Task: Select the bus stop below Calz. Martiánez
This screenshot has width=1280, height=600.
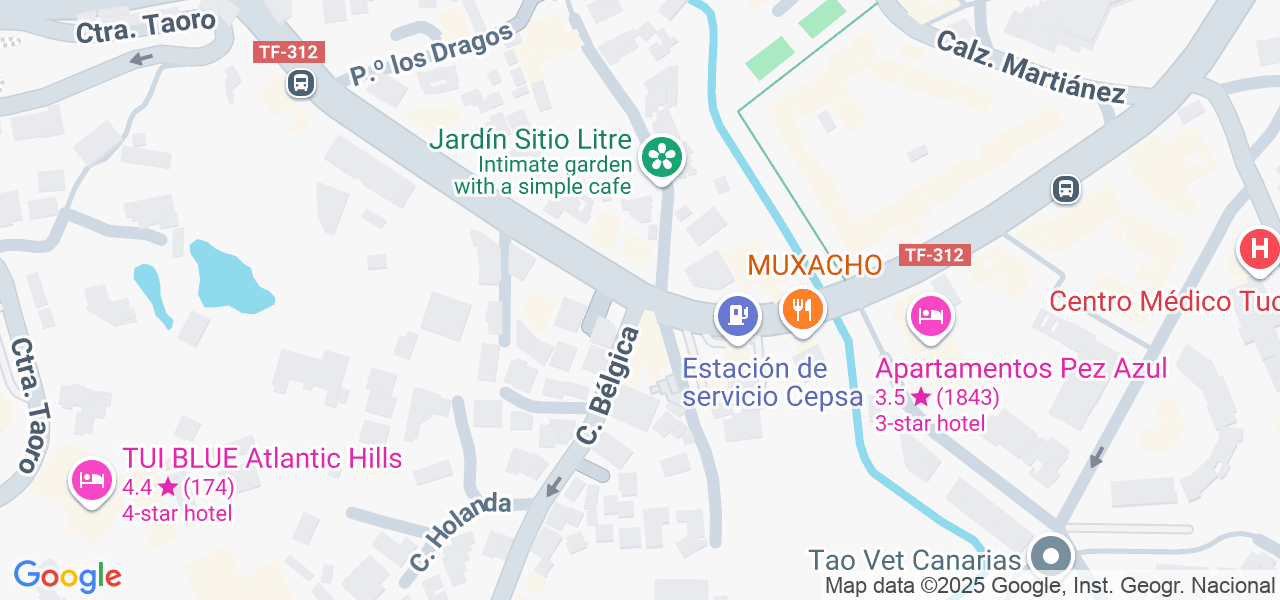Action: (x=1066, y=188)
